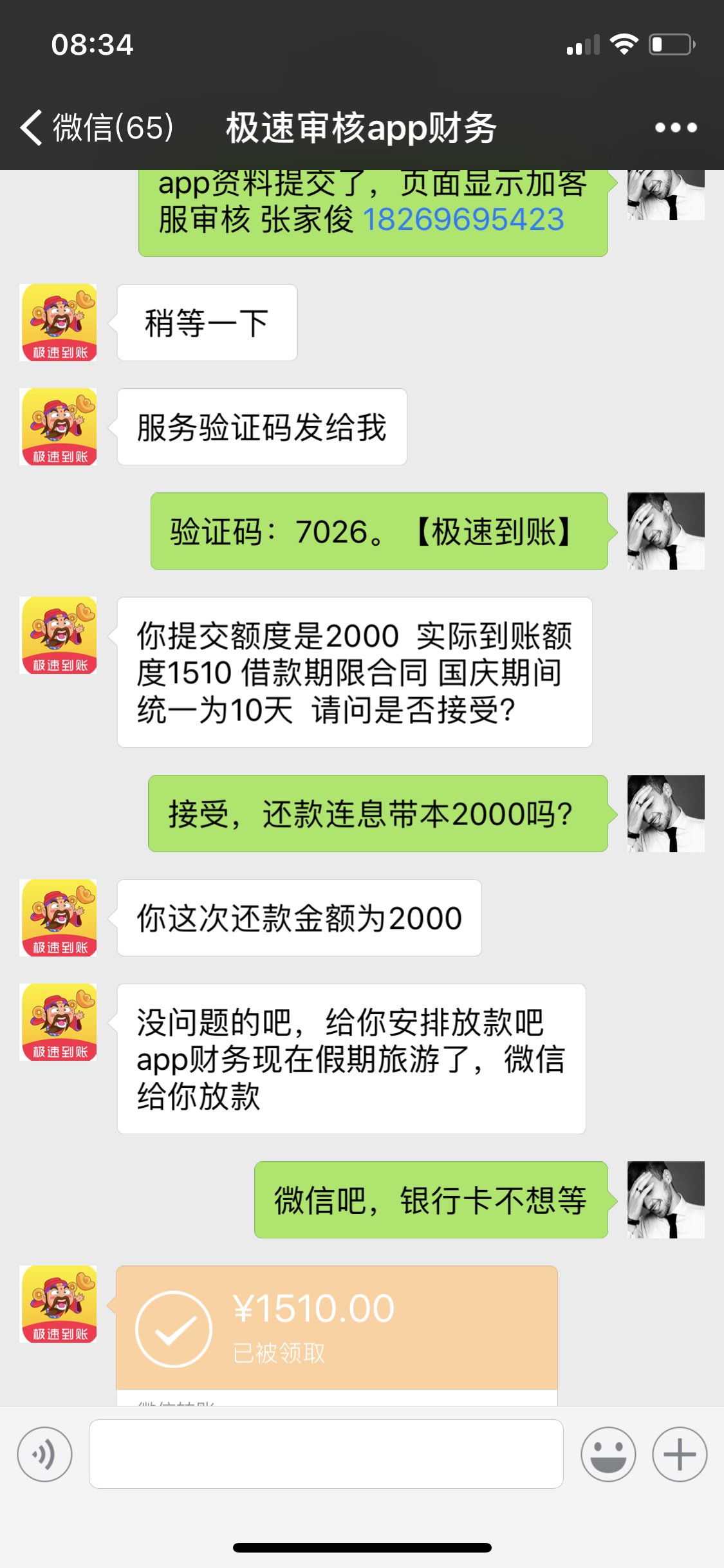Open the chat's three-dot menu
The height and width of the screenshot is (1568, 724).
point(676,127)
